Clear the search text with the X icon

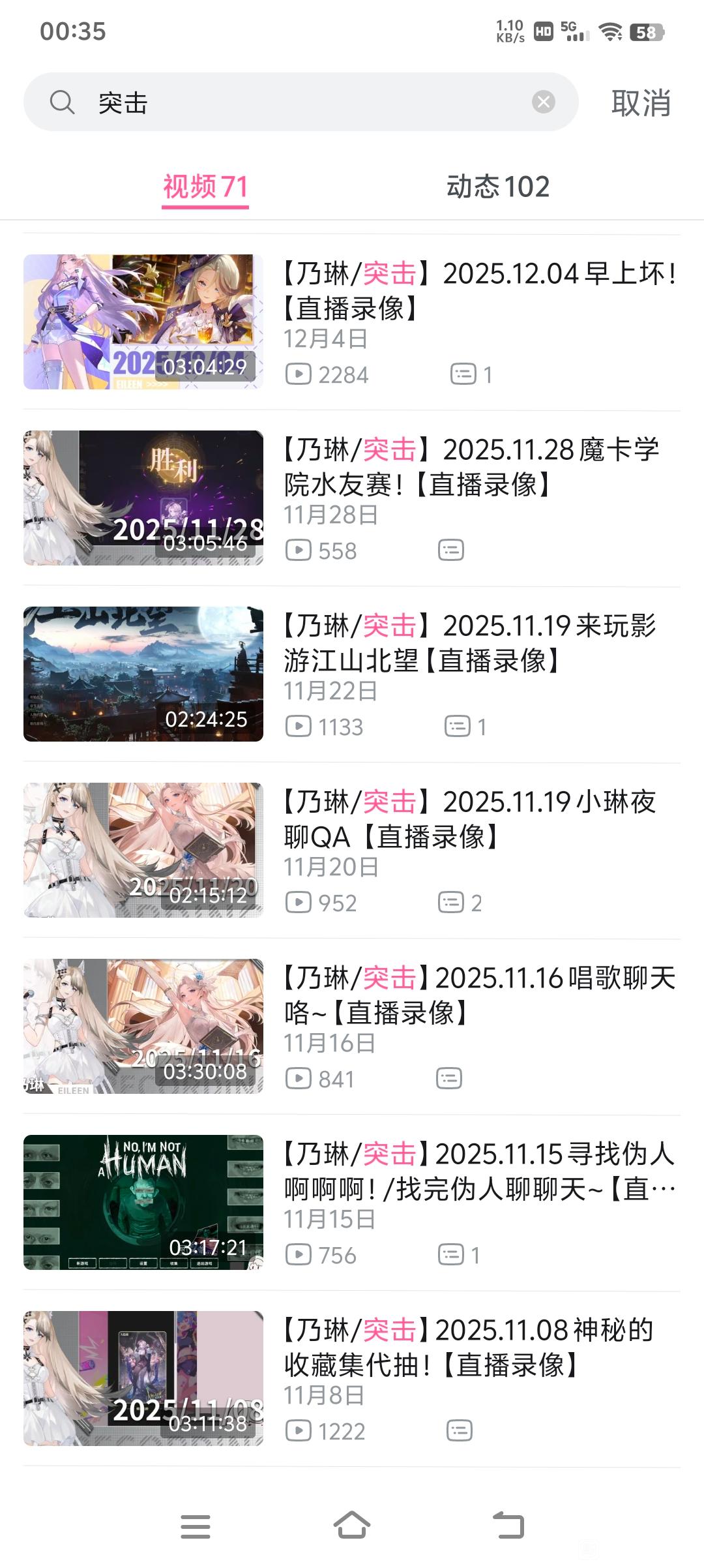tap(543, 102)
